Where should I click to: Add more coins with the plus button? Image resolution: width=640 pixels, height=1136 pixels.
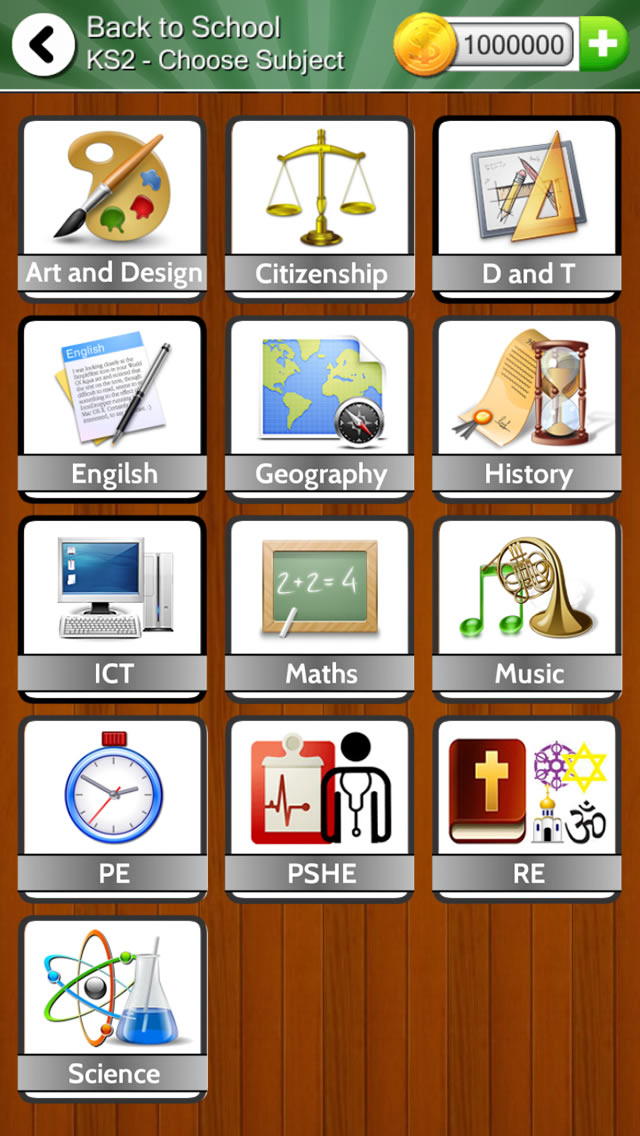click(603, 44)
